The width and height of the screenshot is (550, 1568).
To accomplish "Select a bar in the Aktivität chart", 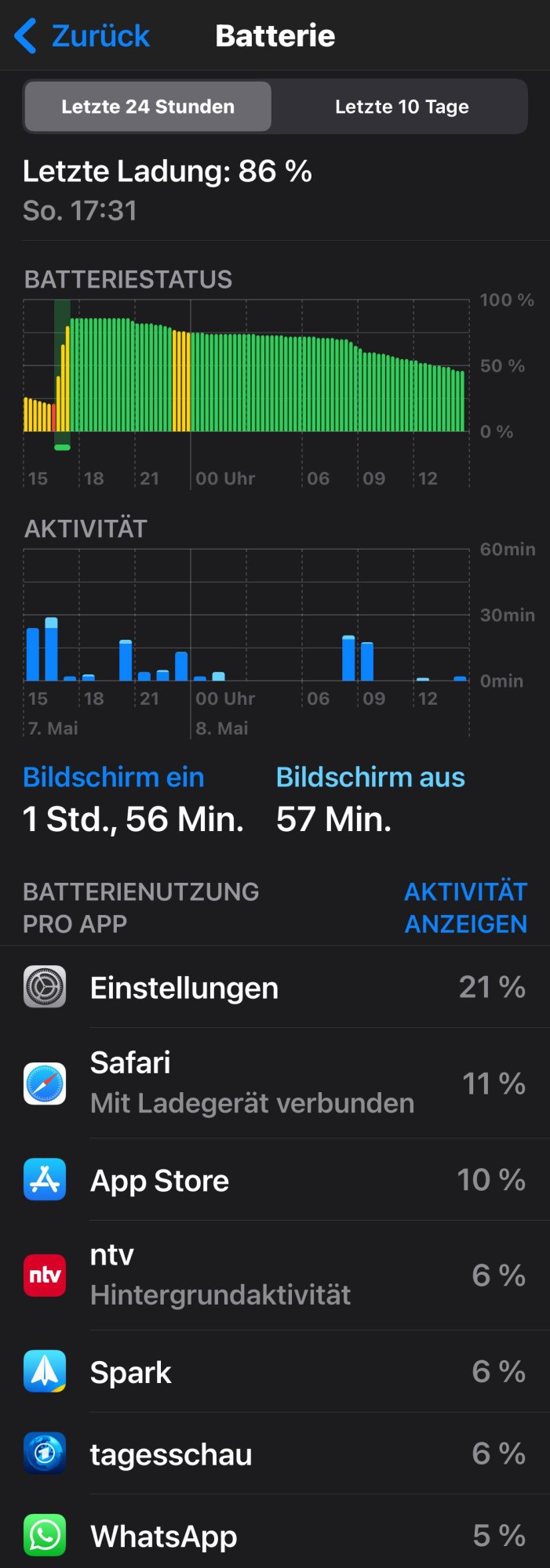I will click(x=51, y=651).
